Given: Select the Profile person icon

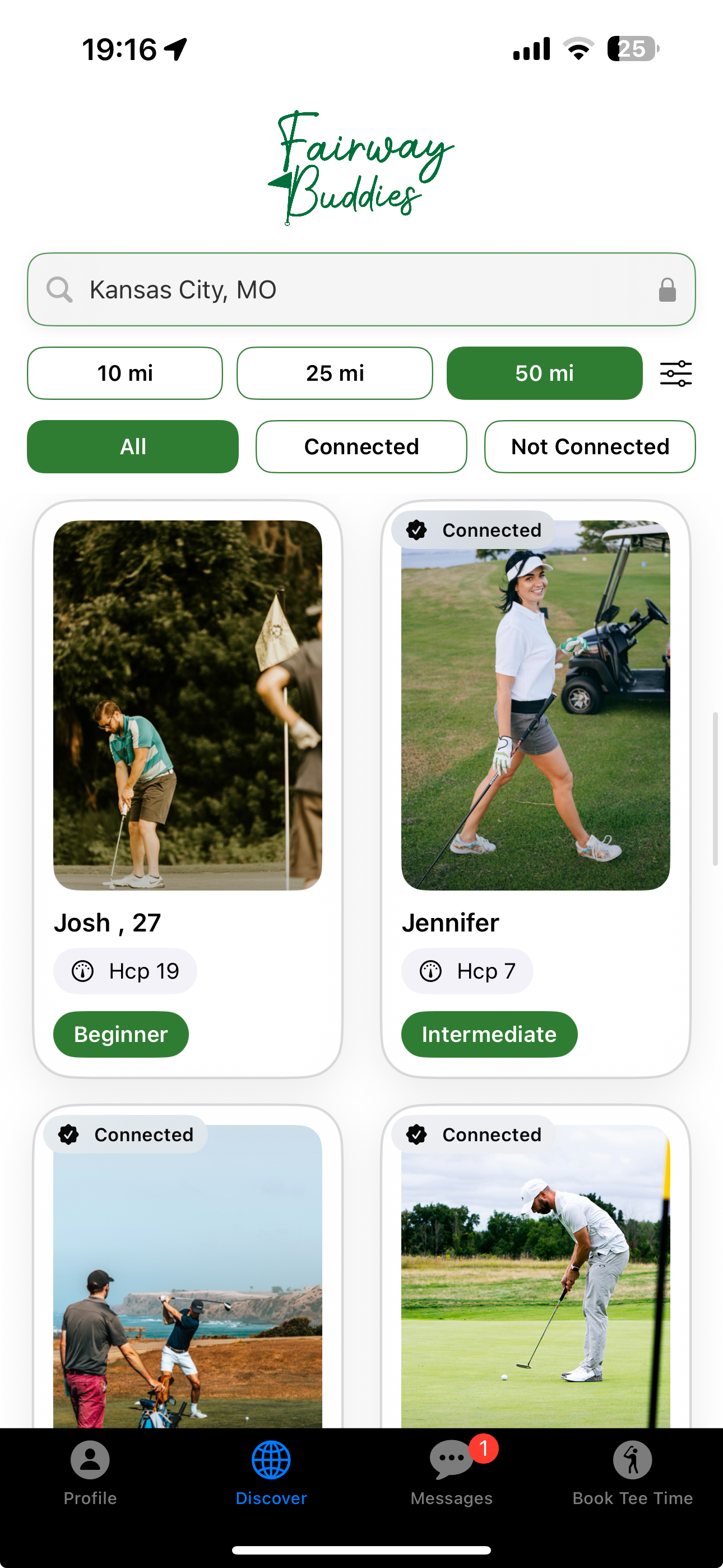Looking at the screenshot, I should pyautogui.click(x=89, y=1460).
